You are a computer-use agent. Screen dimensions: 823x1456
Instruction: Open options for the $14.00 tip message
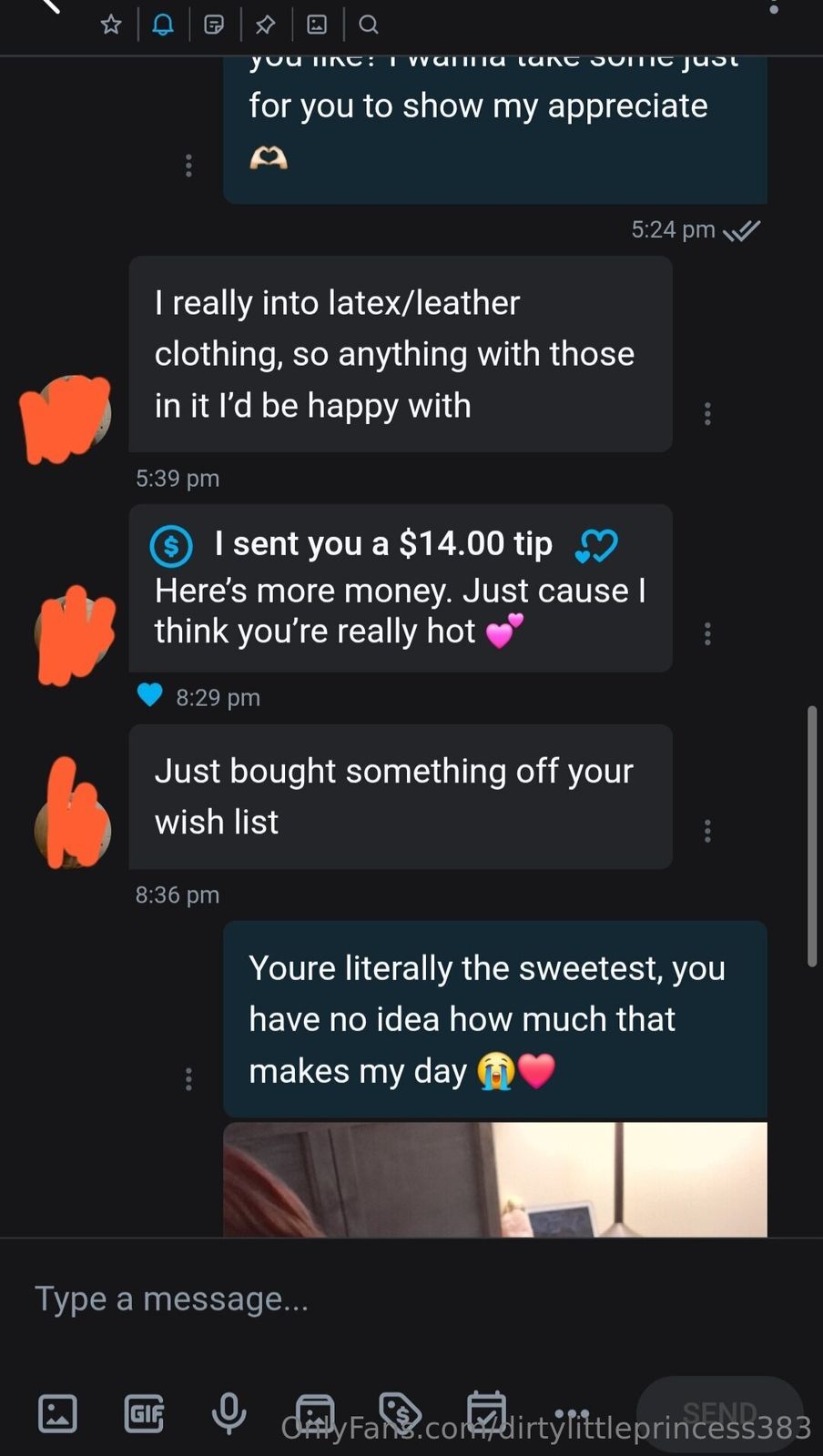(707, 634)
